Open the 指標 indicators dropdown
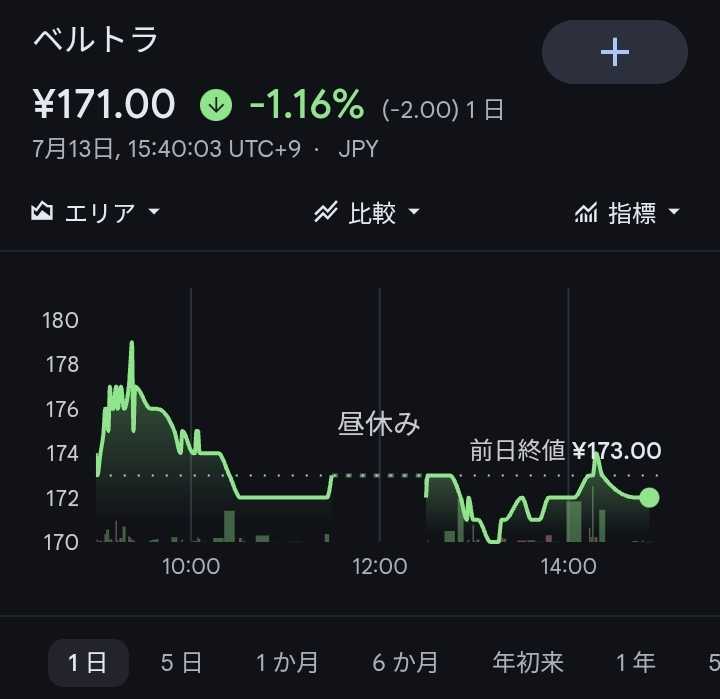This screenshot has width=720, height=699. pyautogui.click(x=627, y=213)
